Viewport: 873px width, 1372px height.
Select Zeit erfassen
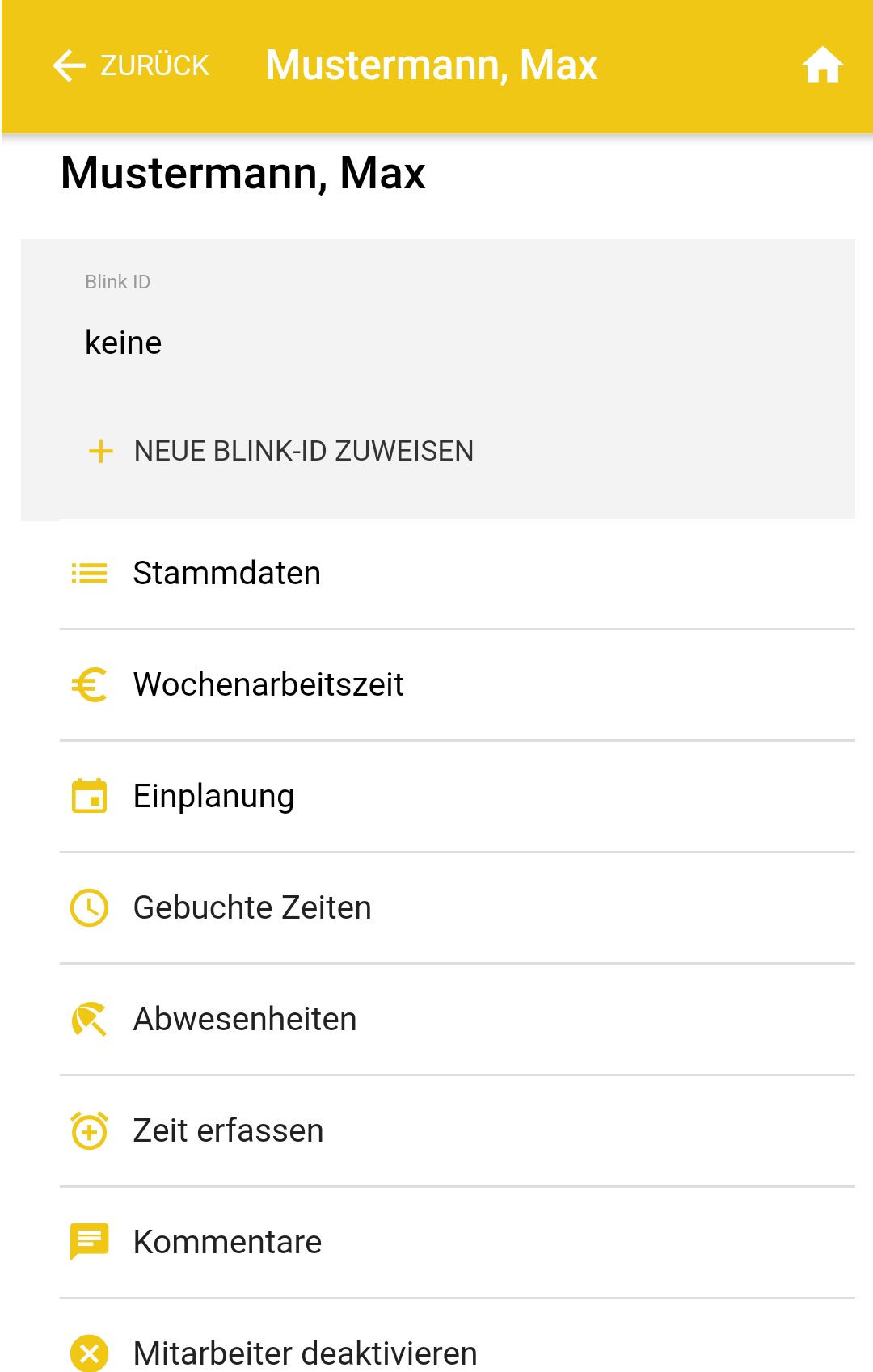229,1131
